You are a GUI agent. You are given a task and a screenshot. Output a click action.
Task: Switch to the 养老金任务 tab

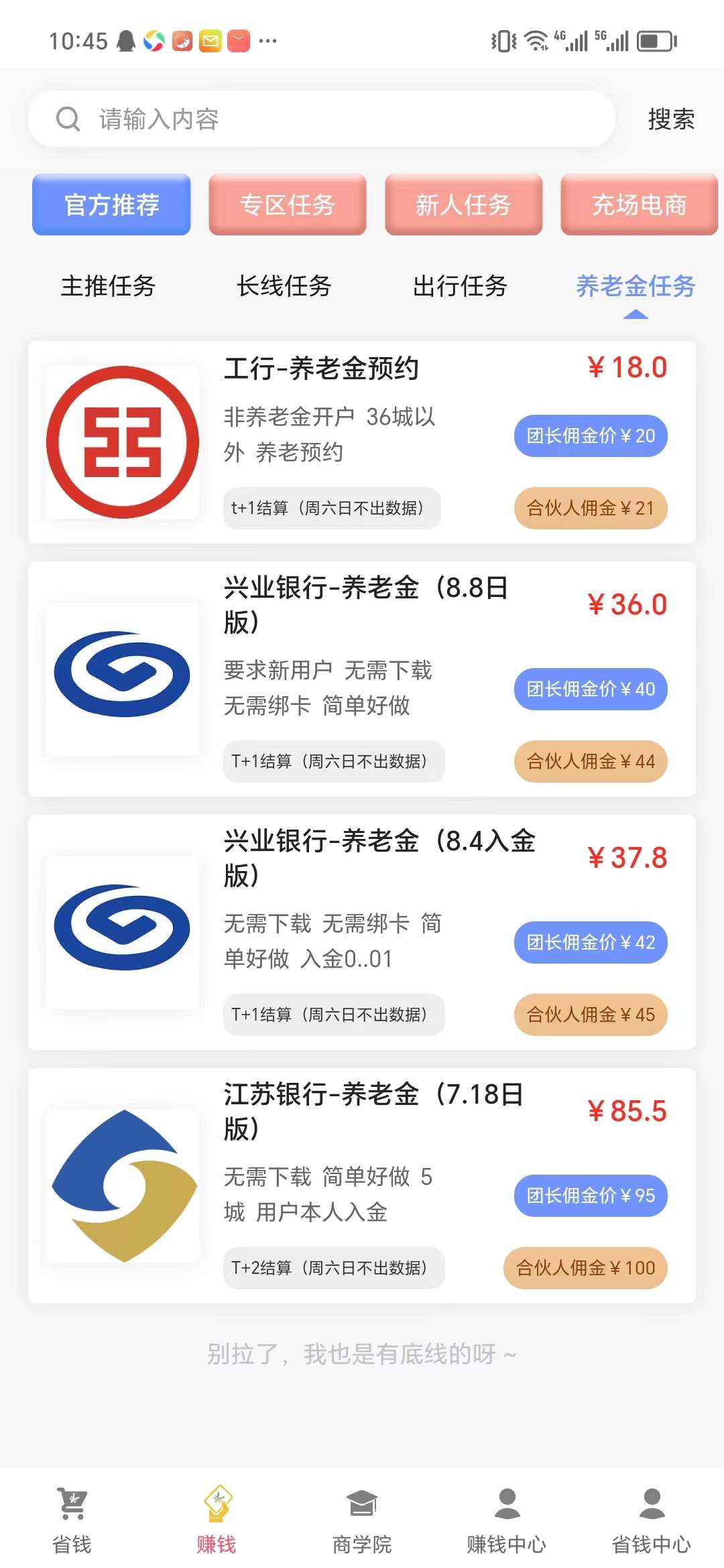[x=636, y=286]
